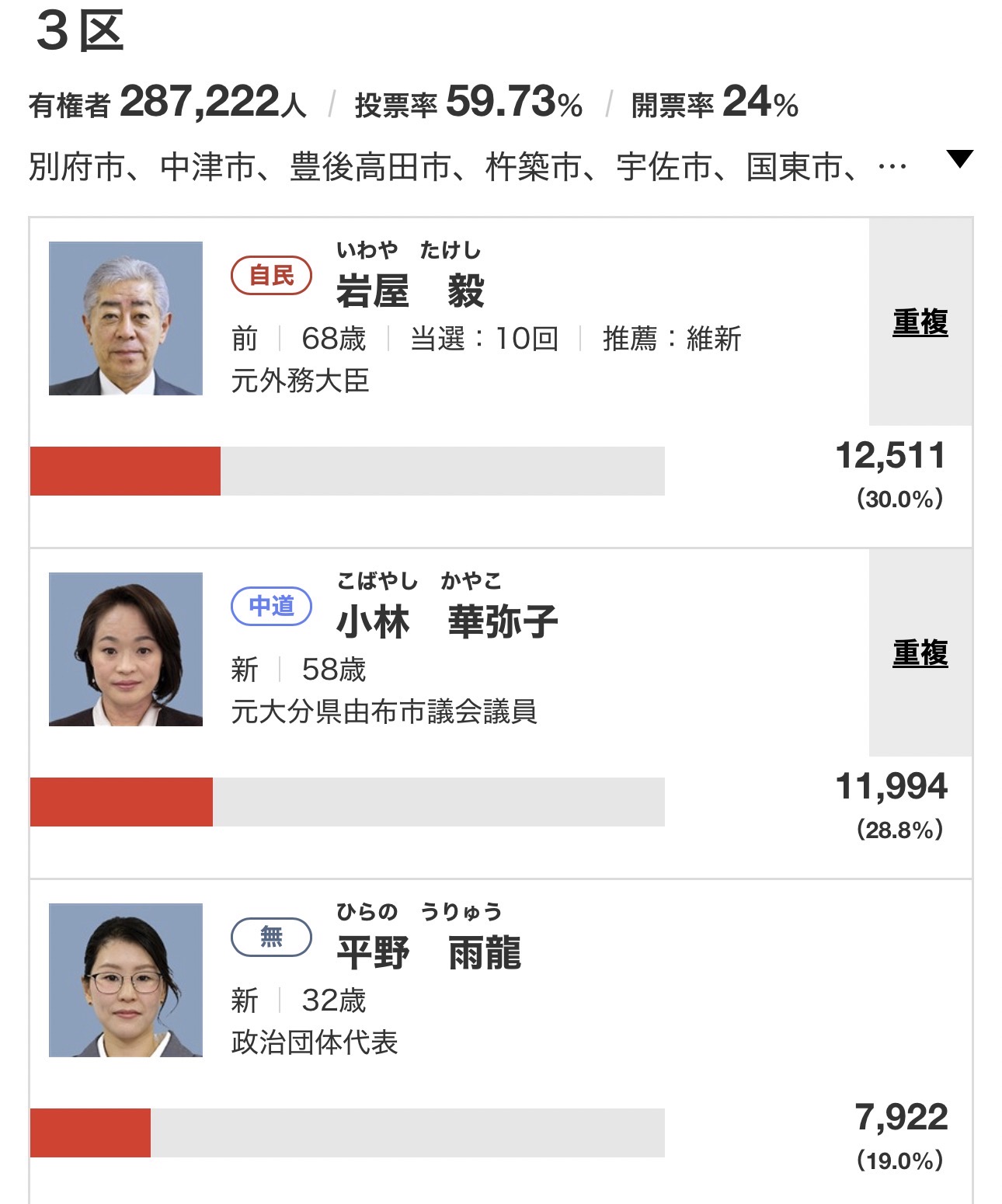
Task: Expand the full list of district municipalities
Action: (960, 159)
